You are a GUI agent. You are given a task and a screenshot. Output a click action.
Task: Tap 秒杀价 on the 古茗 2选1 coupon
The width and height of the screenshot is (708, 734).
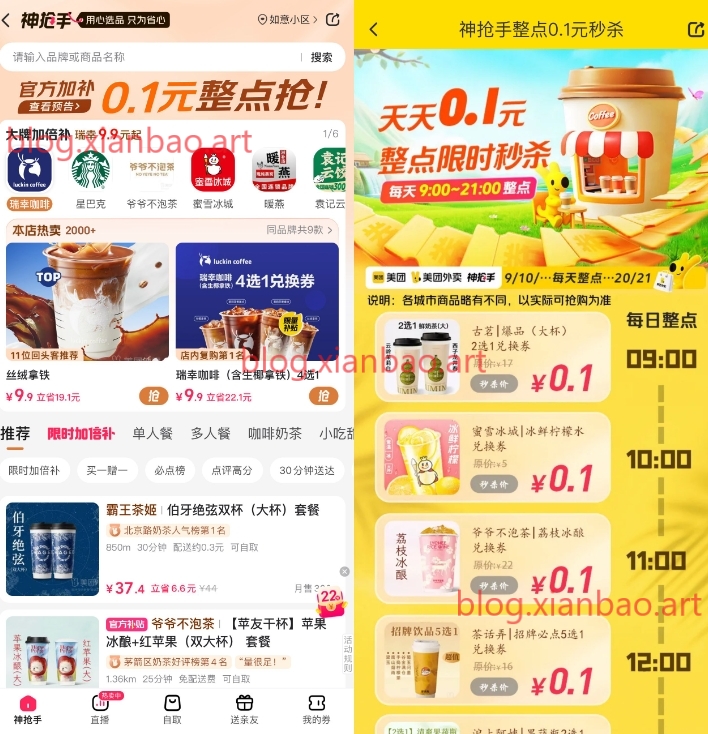pos(494,382)
